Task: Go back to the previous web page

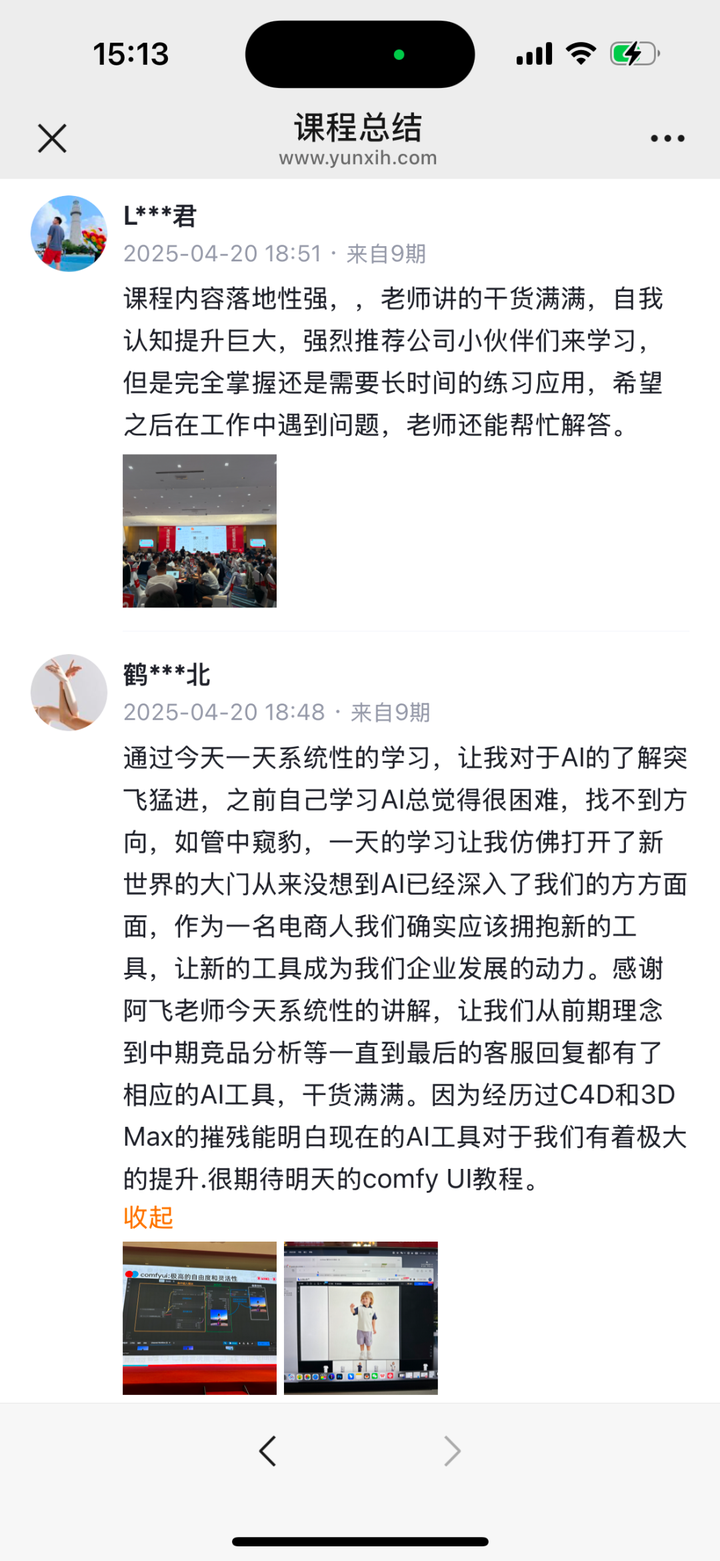Action: [267, 1451]
